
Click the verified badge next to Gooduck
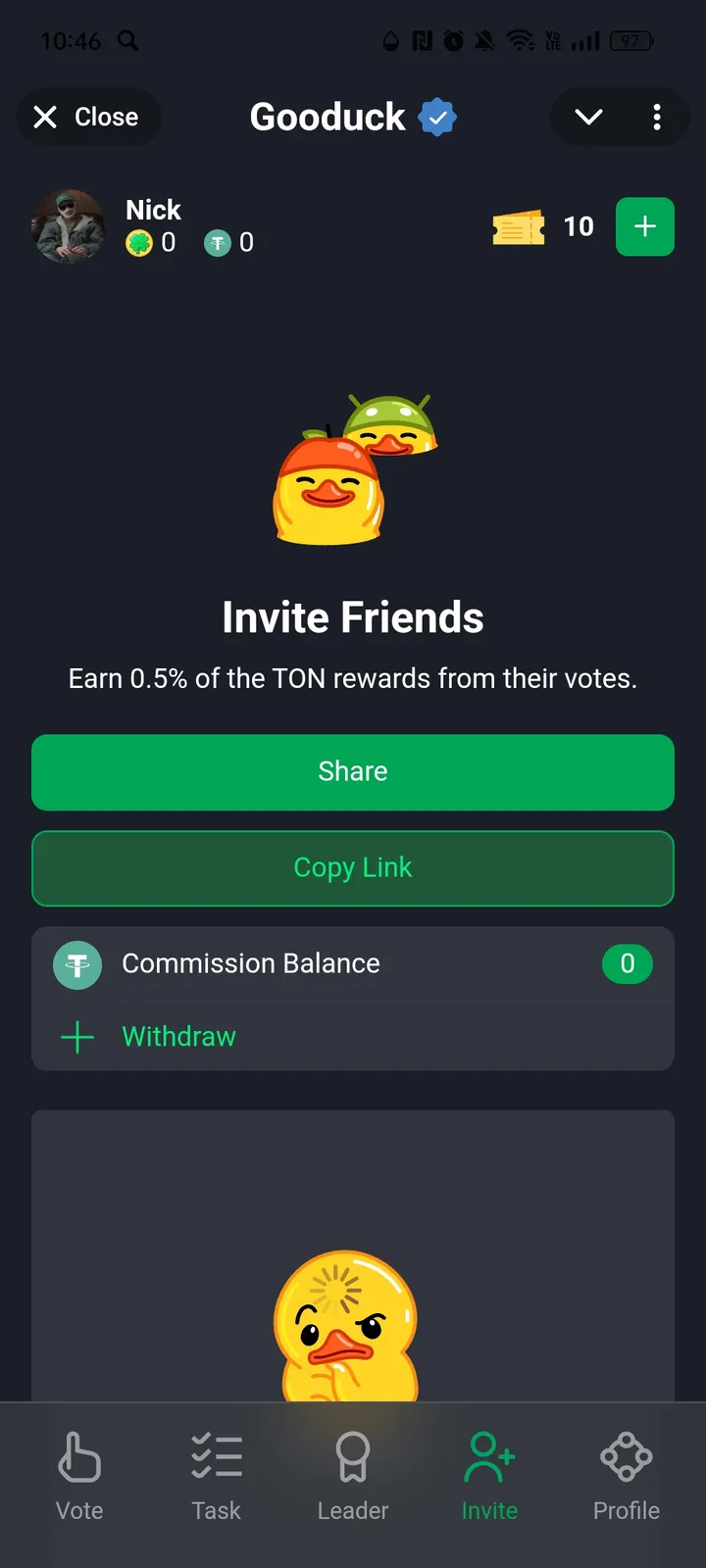(436, 117)
